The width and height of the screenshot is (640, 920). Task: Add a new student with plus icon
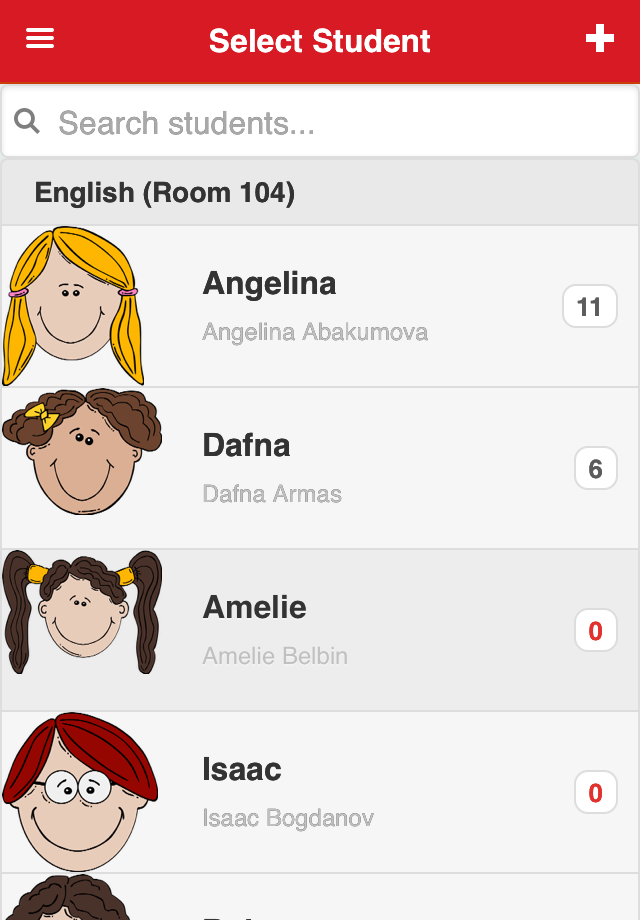point(599,39)
